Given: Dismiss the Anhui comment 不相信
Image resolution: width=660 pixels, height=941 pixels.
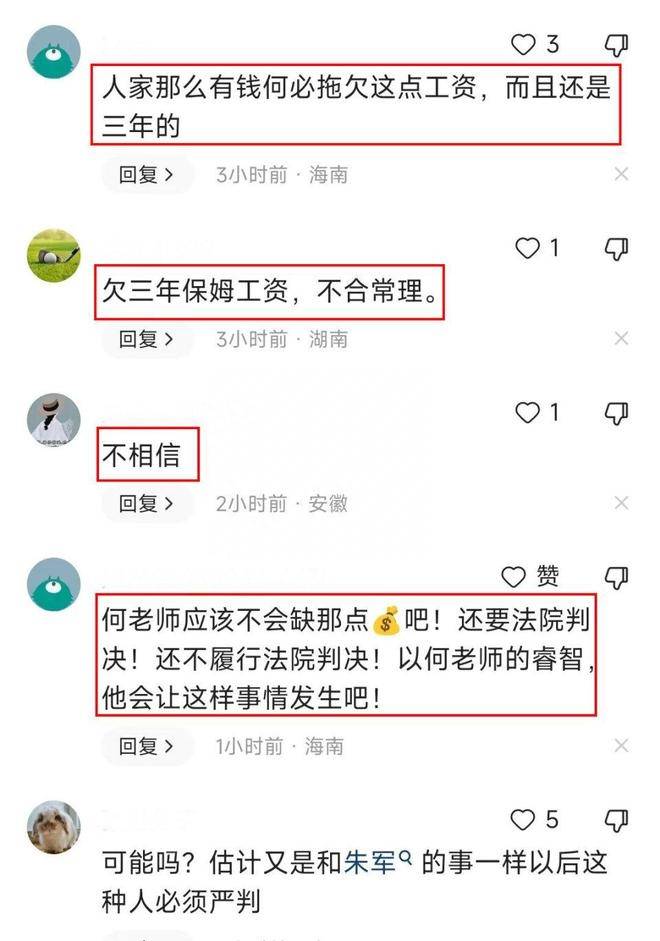Looking at the screenshot, I should tap(621, 503).
